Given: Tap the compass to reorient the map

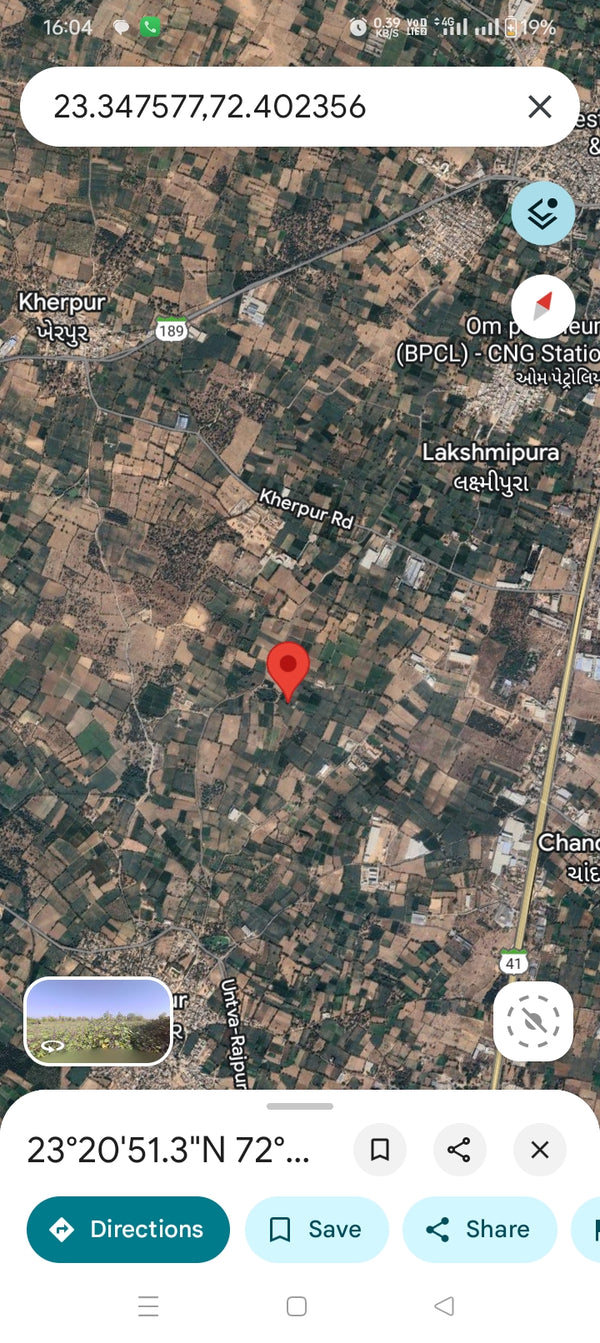Looking at the screenshot, I should 543,306.
